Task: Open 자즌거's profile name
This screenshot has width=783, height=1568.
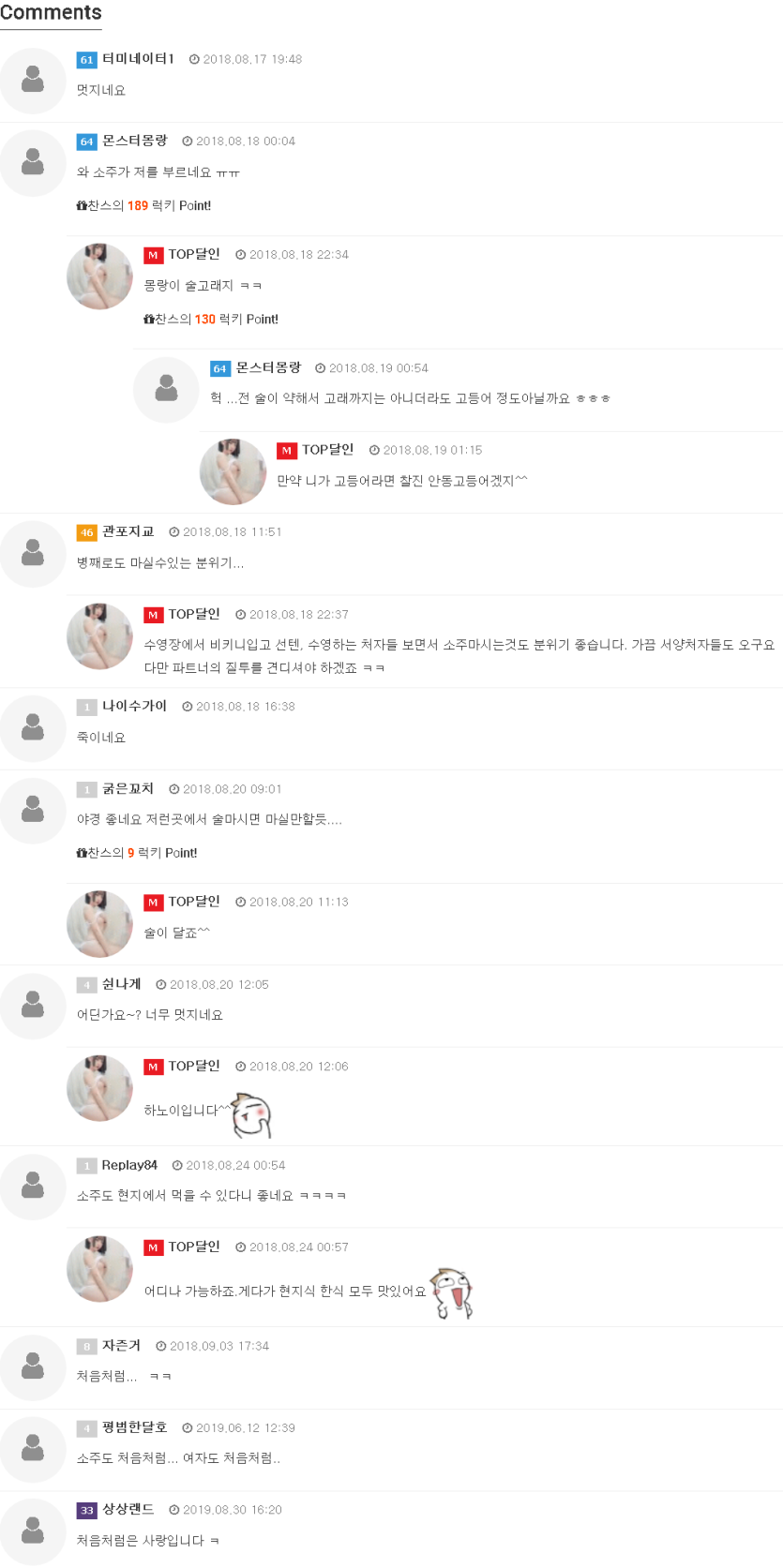Action: (121, 1346)
